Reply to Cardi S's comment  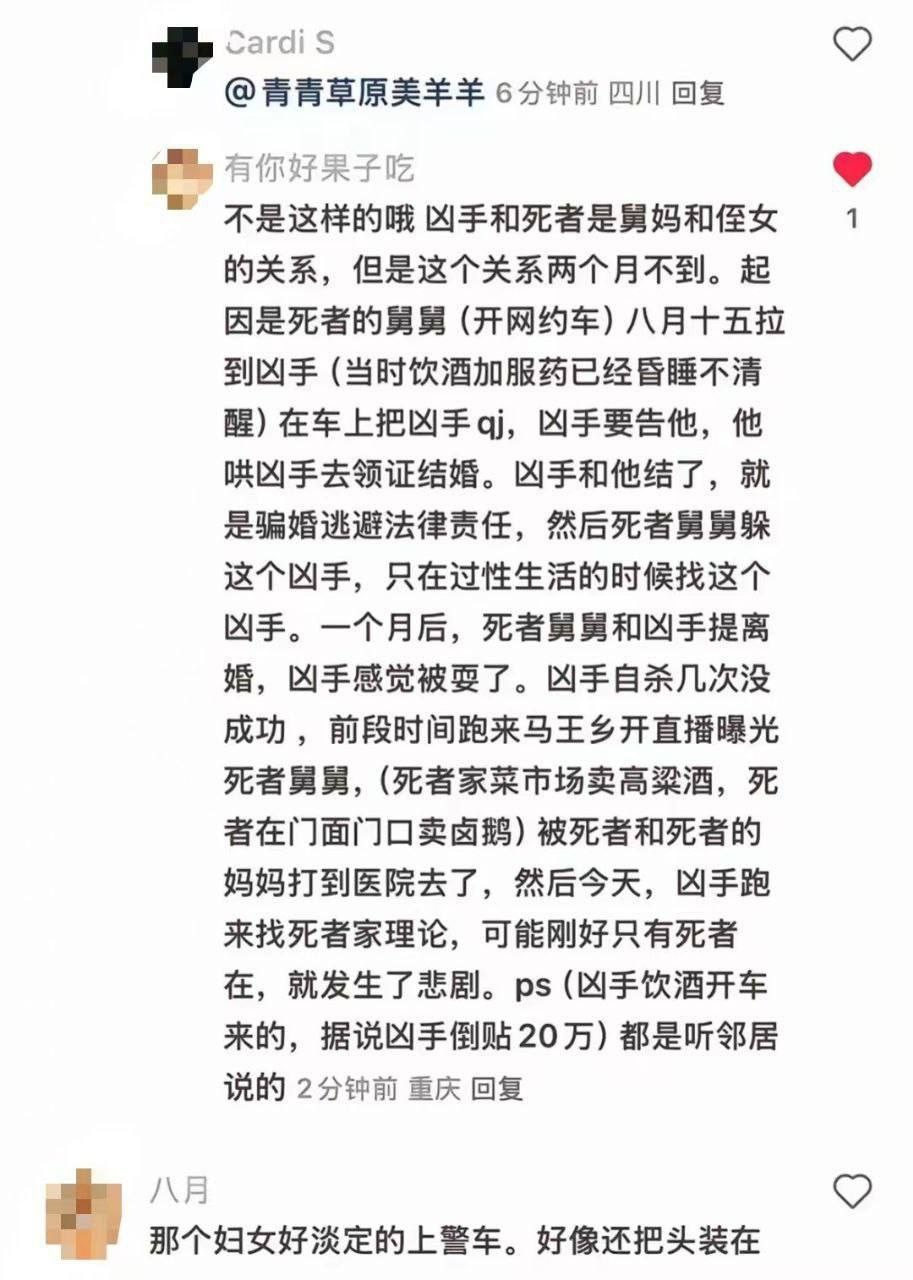698,93
